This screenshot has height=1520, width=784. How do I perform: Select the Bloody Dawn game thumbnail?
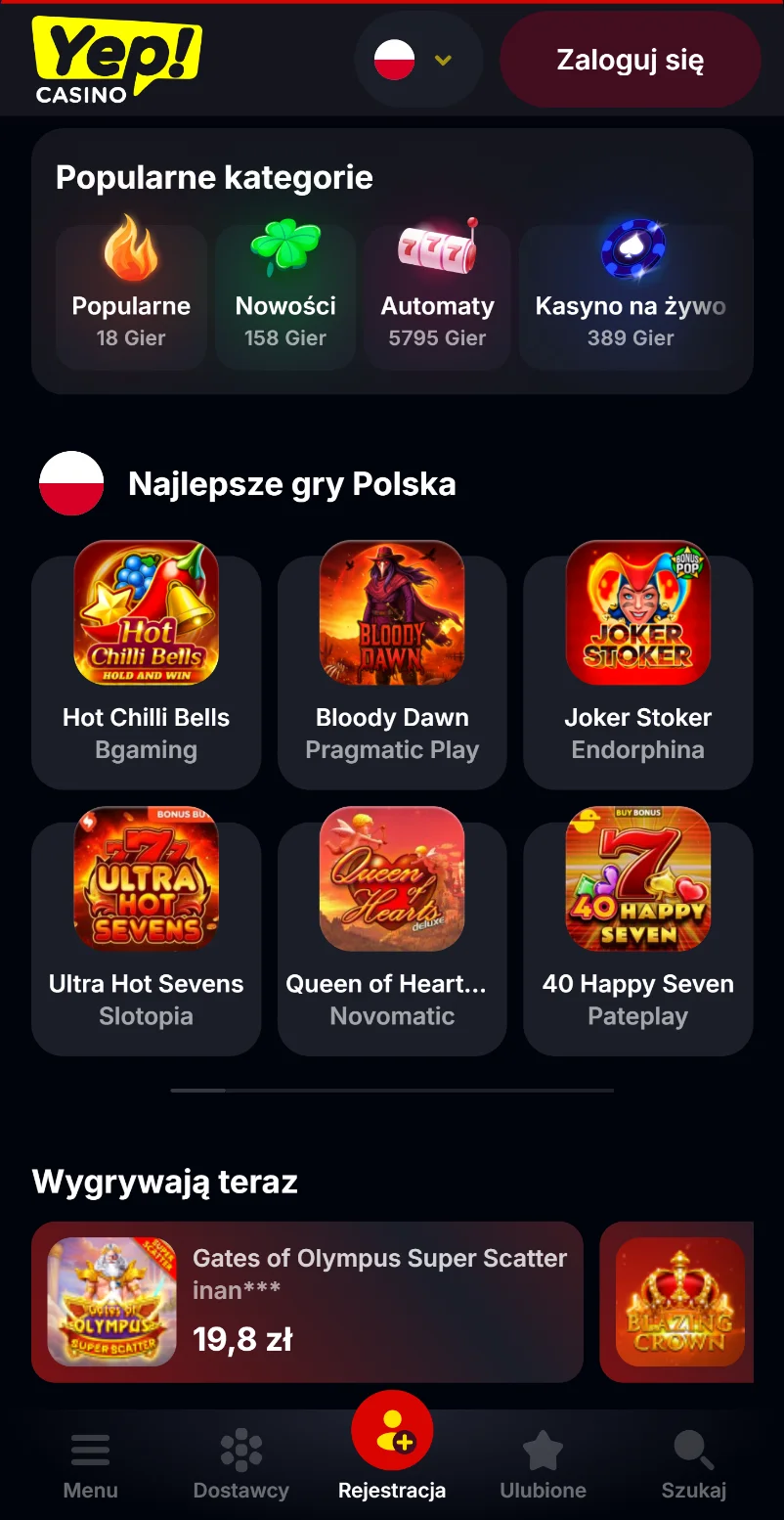[x=392, y=613]
